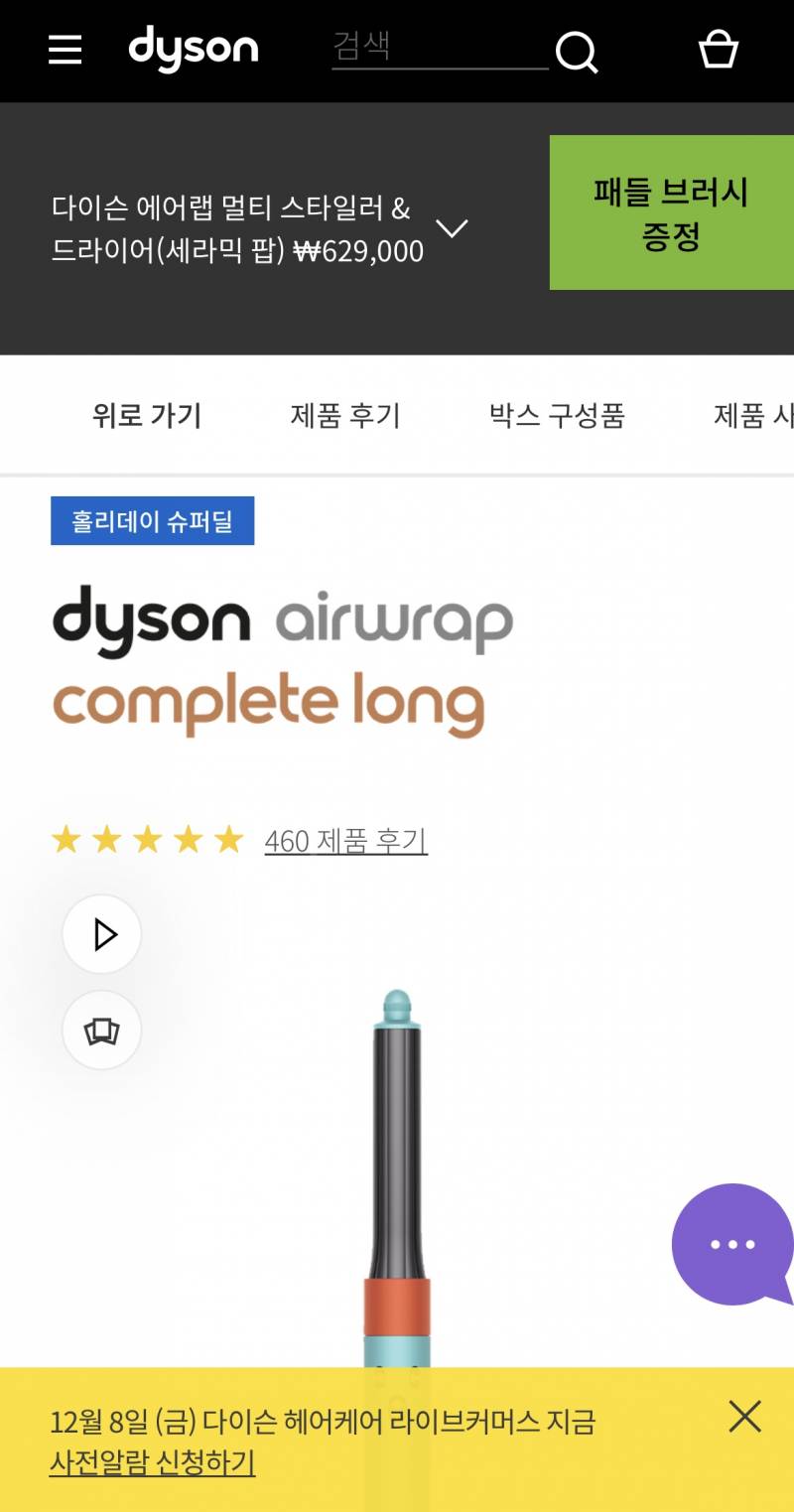Open the product image gallery icon

pyautogui.click(x=100, y=1030)
